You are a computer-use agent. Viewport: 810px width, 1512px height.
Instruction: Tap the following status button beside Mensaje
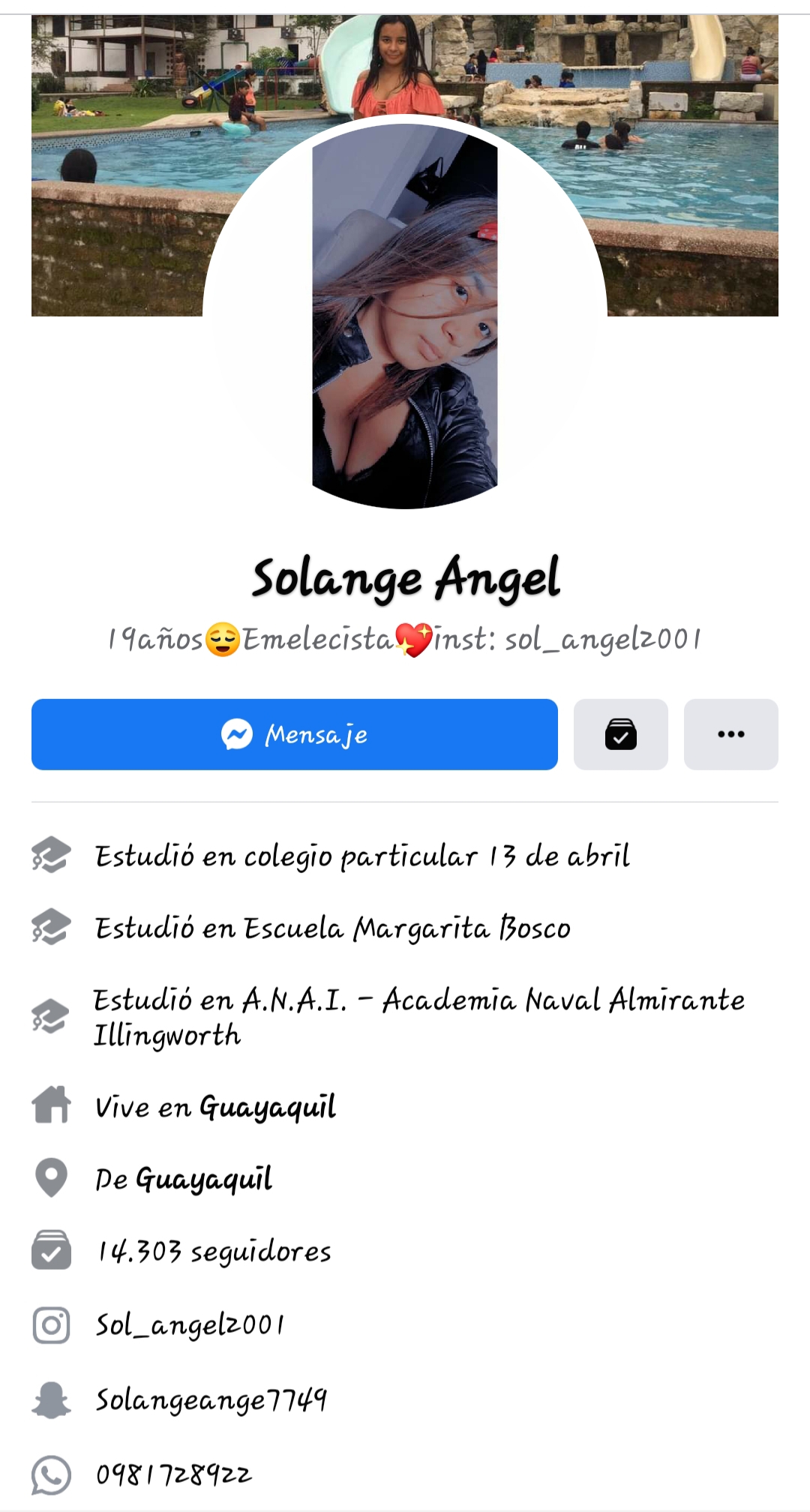[x=620, y=734]
